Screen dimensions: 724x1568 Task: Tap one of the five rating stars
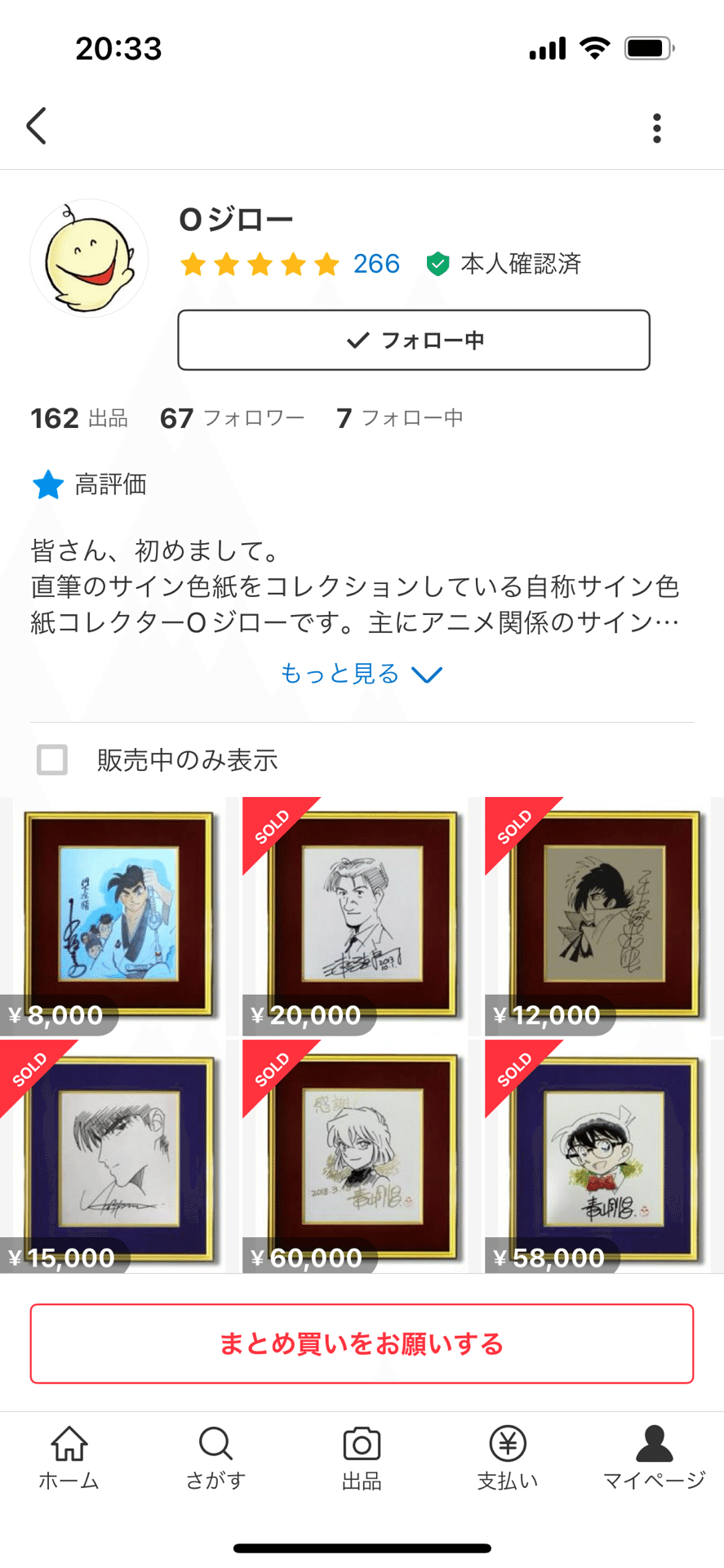259,264
